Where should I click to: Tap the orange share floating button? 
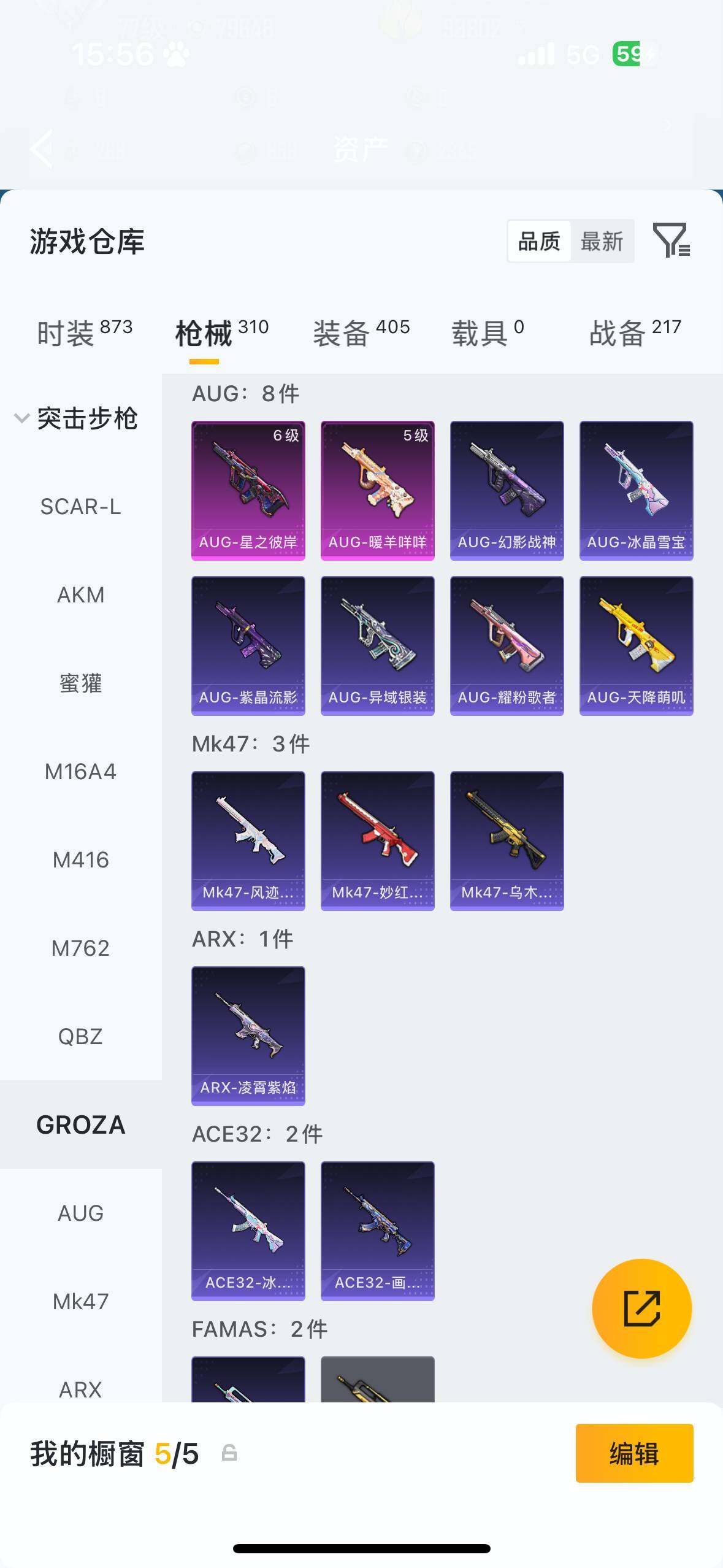(641, 1309)
